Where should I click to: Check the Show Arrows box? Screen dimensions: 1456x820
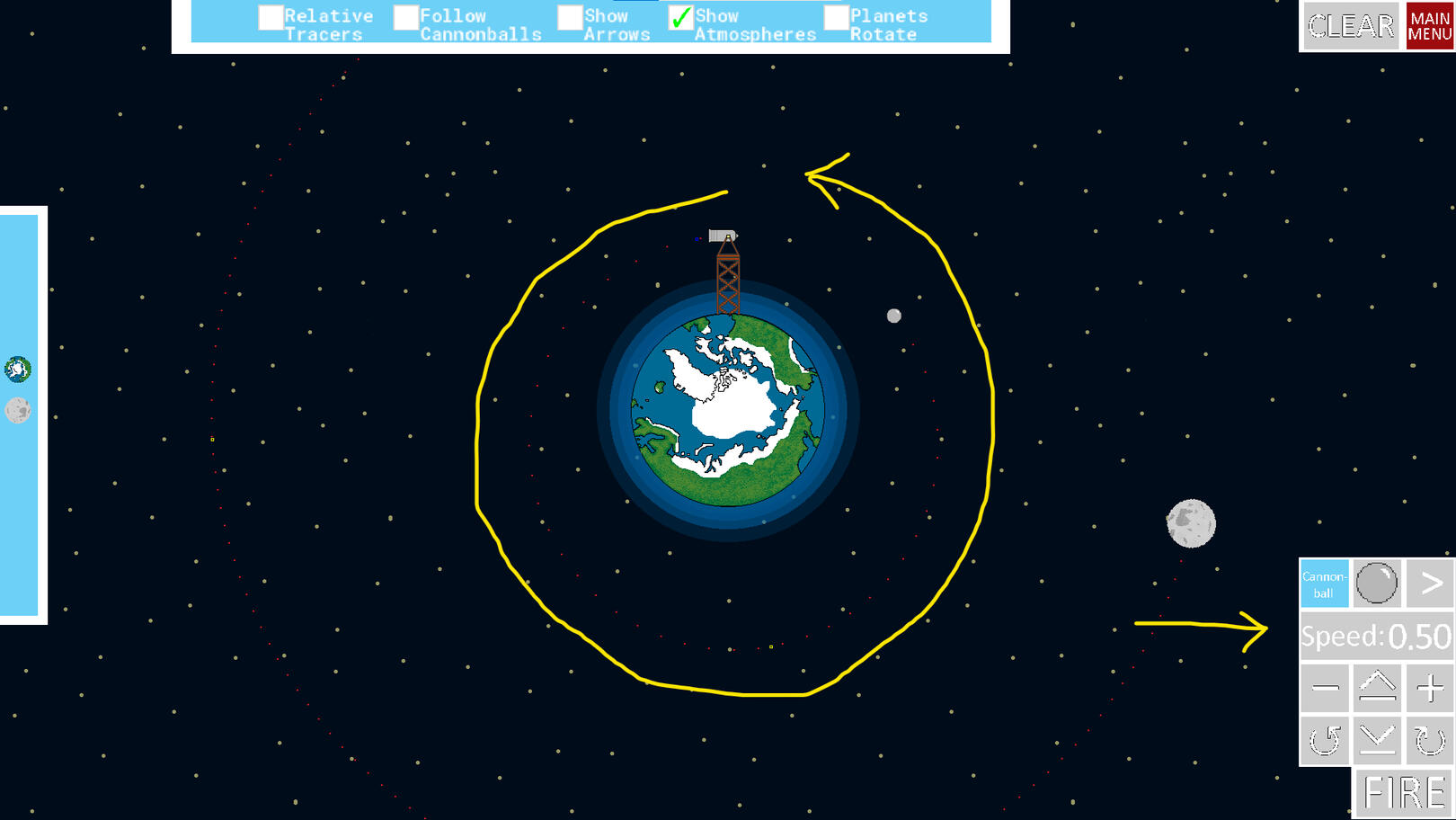(x=570, y=17)
